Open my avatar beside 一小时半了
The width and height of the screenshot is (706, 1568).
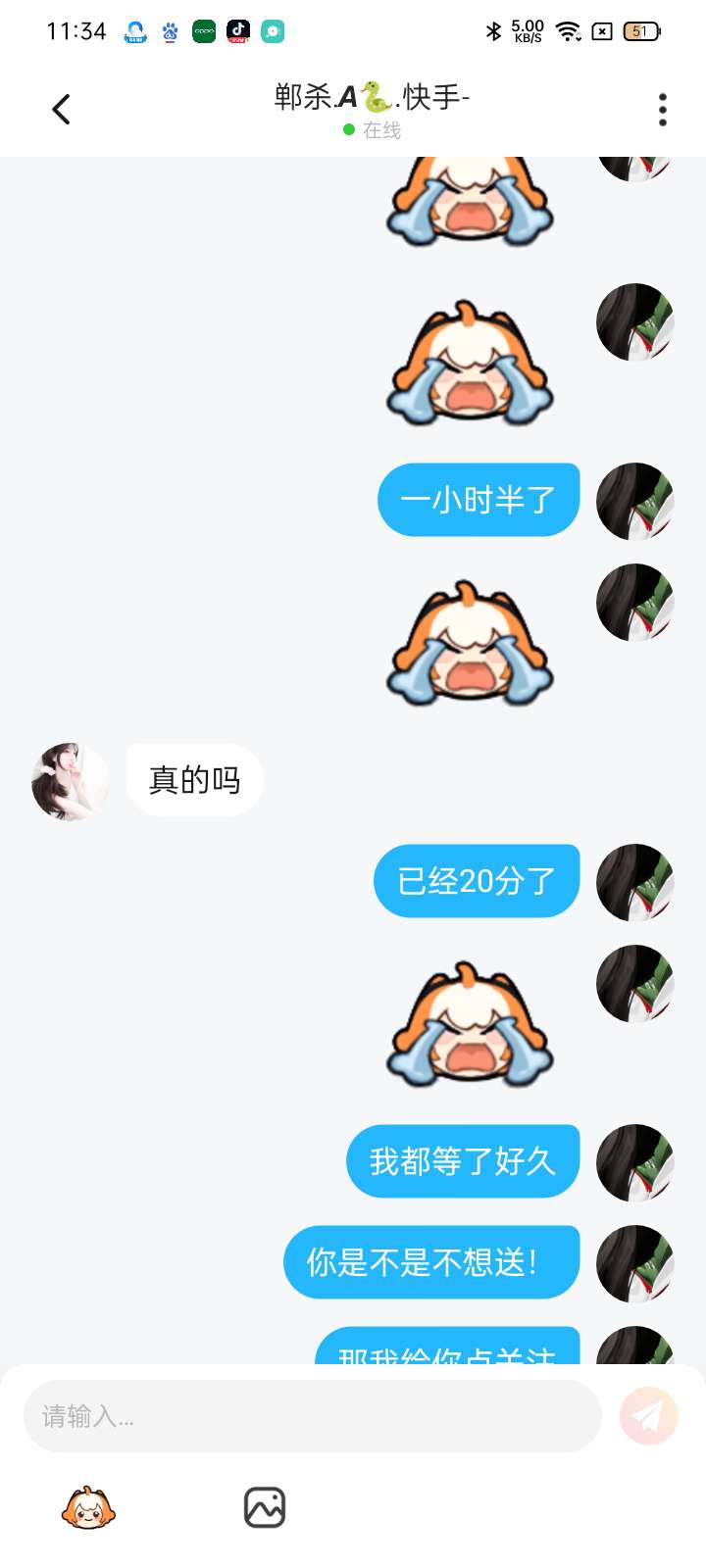634,501
